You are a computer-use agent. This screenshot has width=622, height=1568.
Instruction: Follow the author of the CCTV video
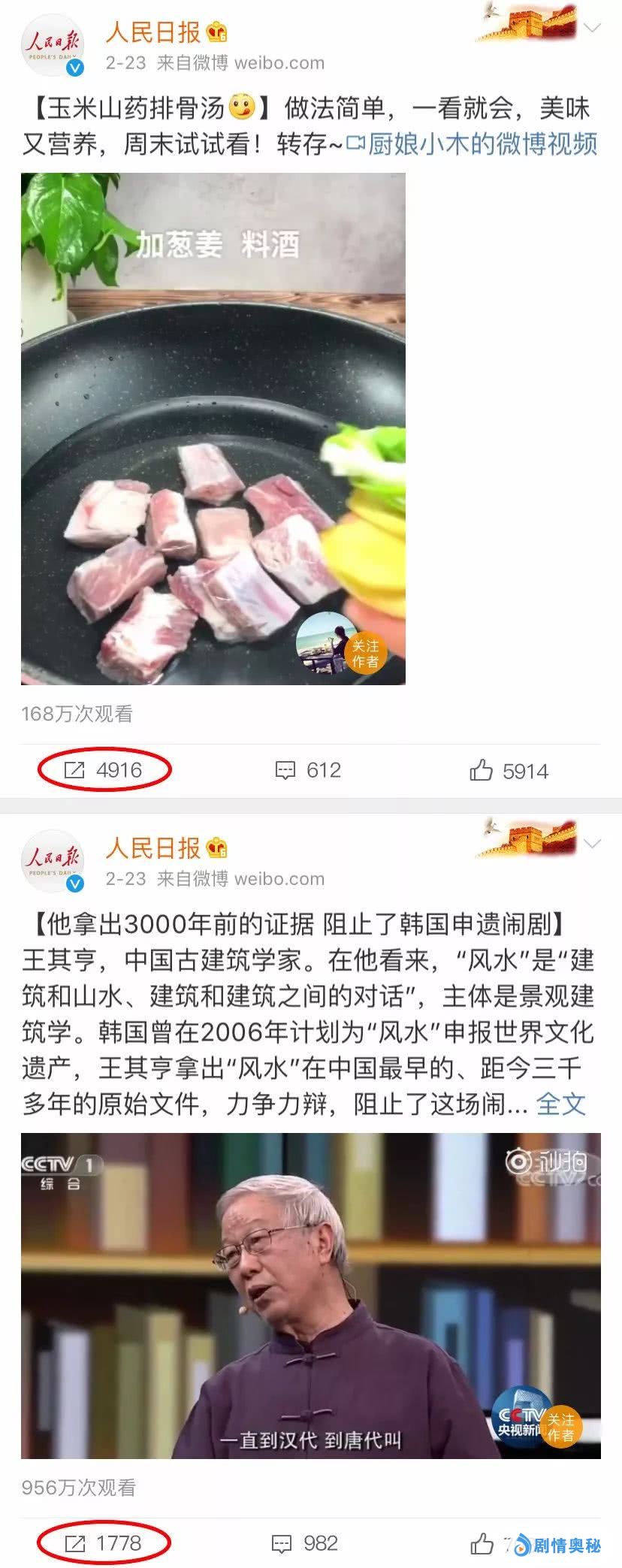[x=560, y=1427]
